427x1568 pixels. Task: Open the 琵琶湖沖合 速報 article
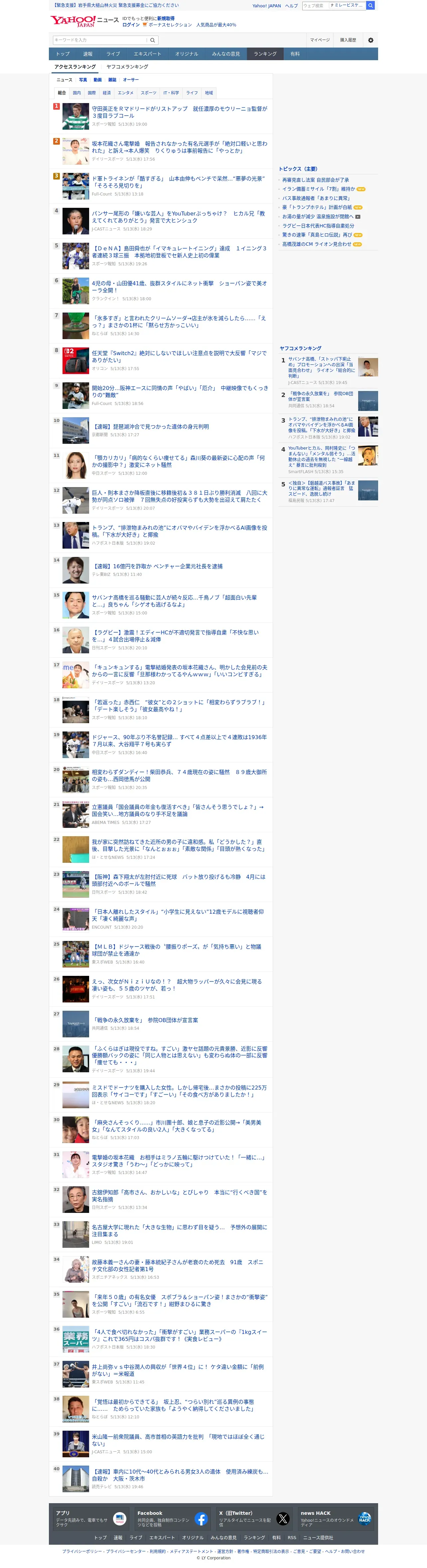[150, 427]
